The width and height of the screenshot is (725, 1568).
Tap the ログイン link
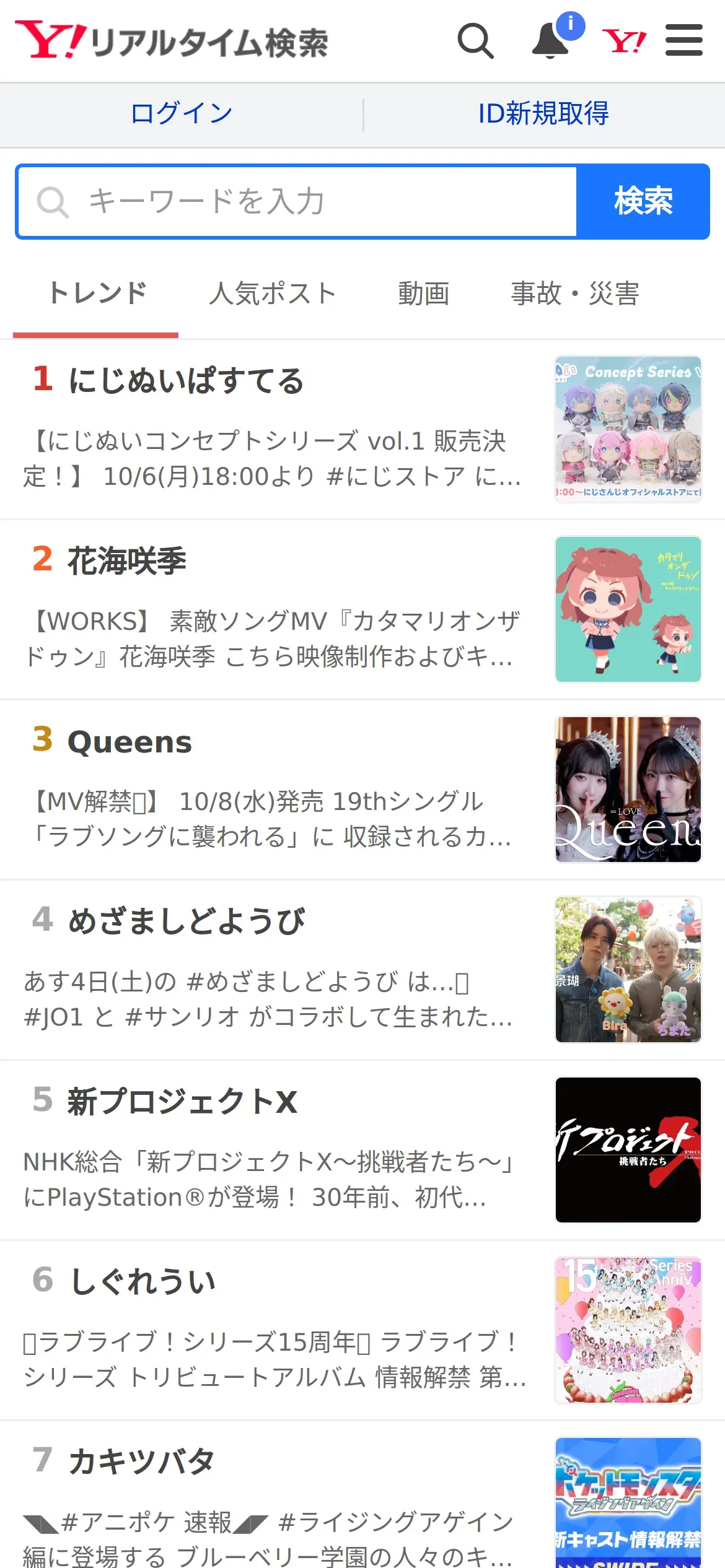coord(182,113)
